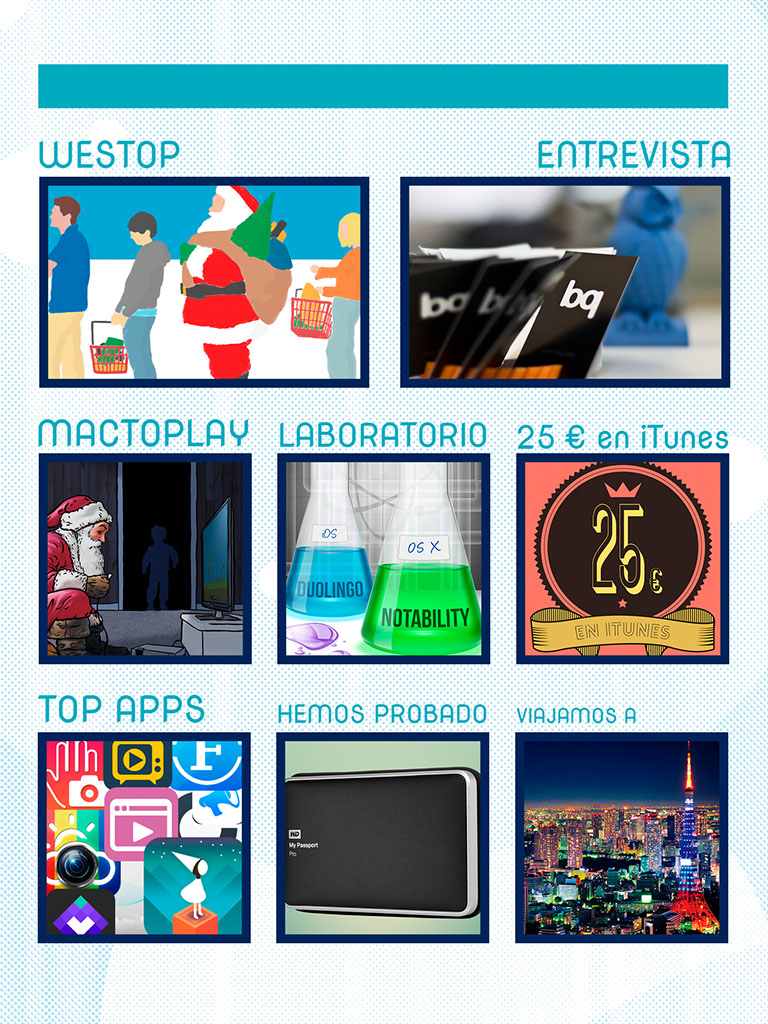Open the Westop section tile
The width and height of the screenshot is (768, 1024).
pos(204,282)
